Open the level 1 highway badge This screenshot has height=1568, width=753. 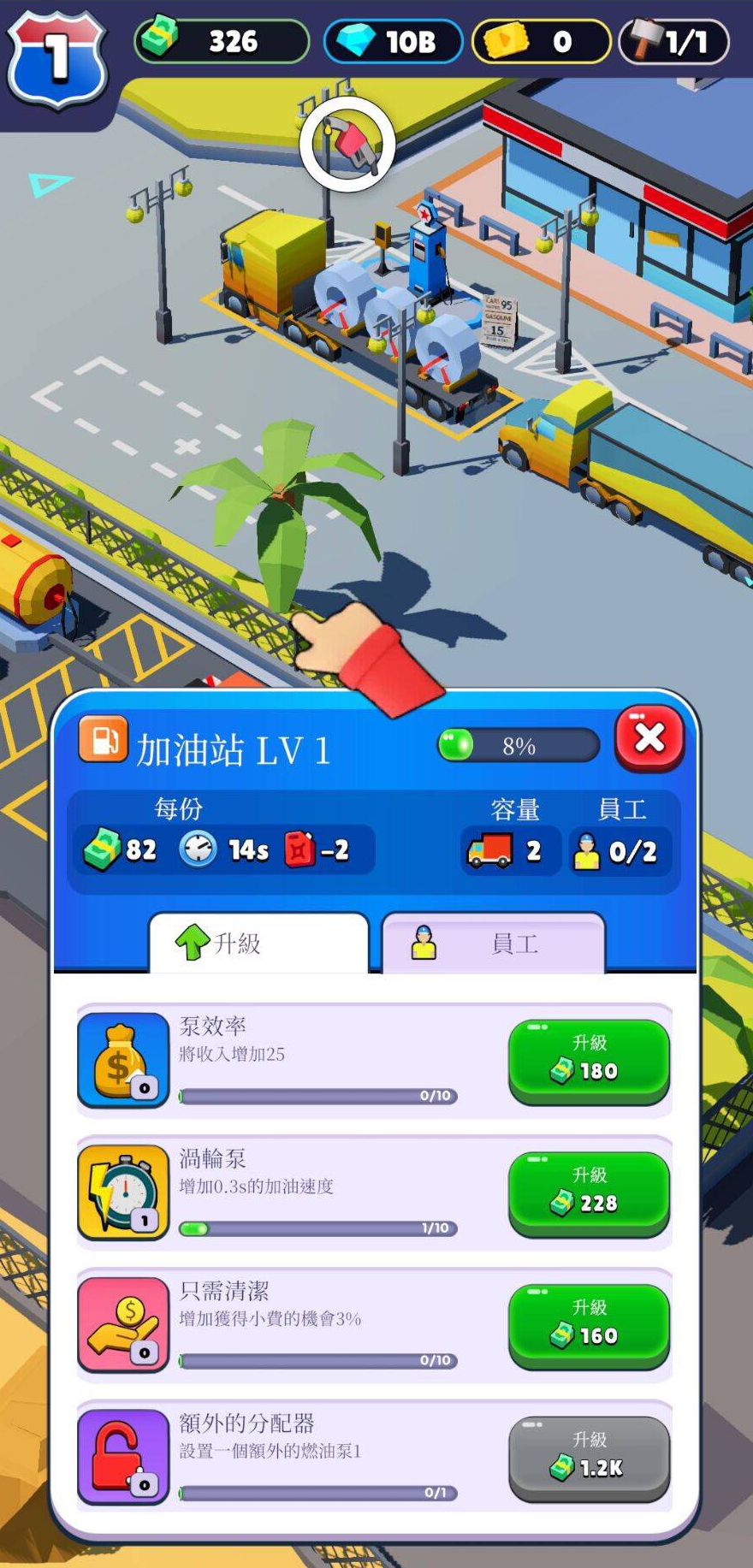click(56, 58)
